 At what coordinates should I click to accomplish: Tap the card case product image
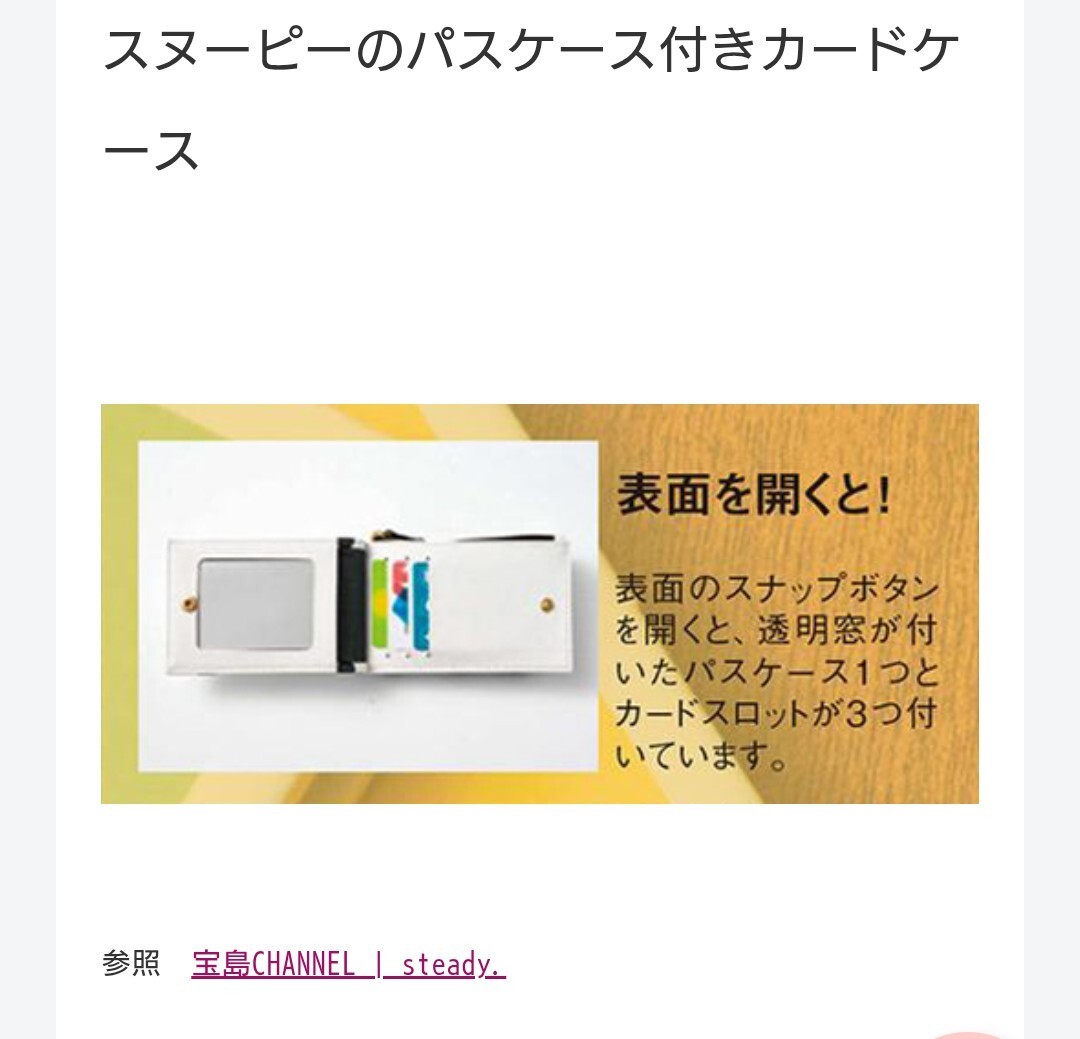[x=539, y=603]
